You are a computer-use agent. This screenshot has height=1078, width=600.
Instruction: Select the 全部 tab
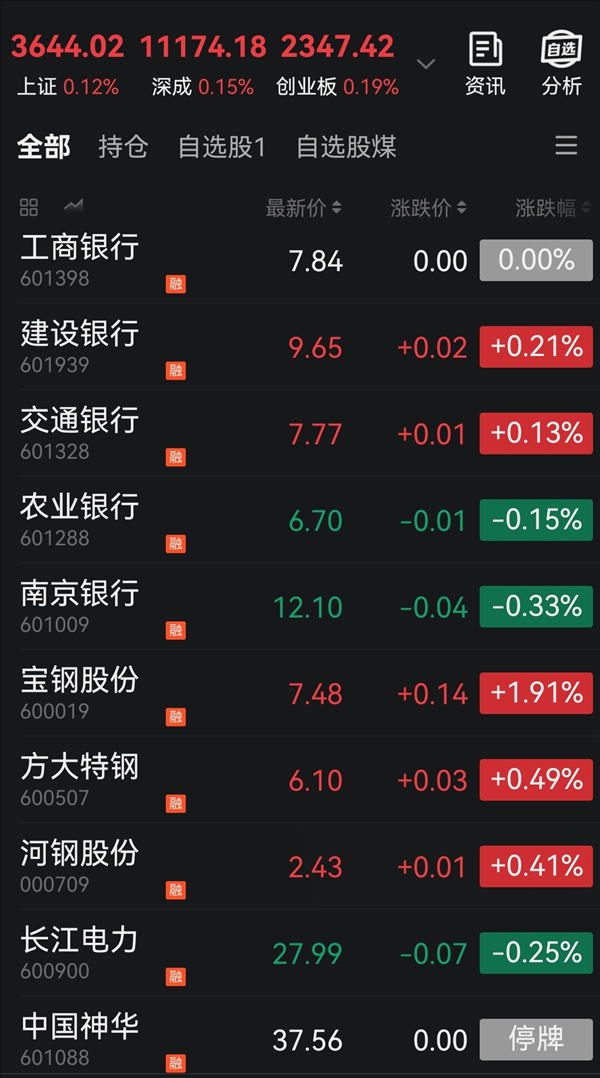[x=44, y=147]
